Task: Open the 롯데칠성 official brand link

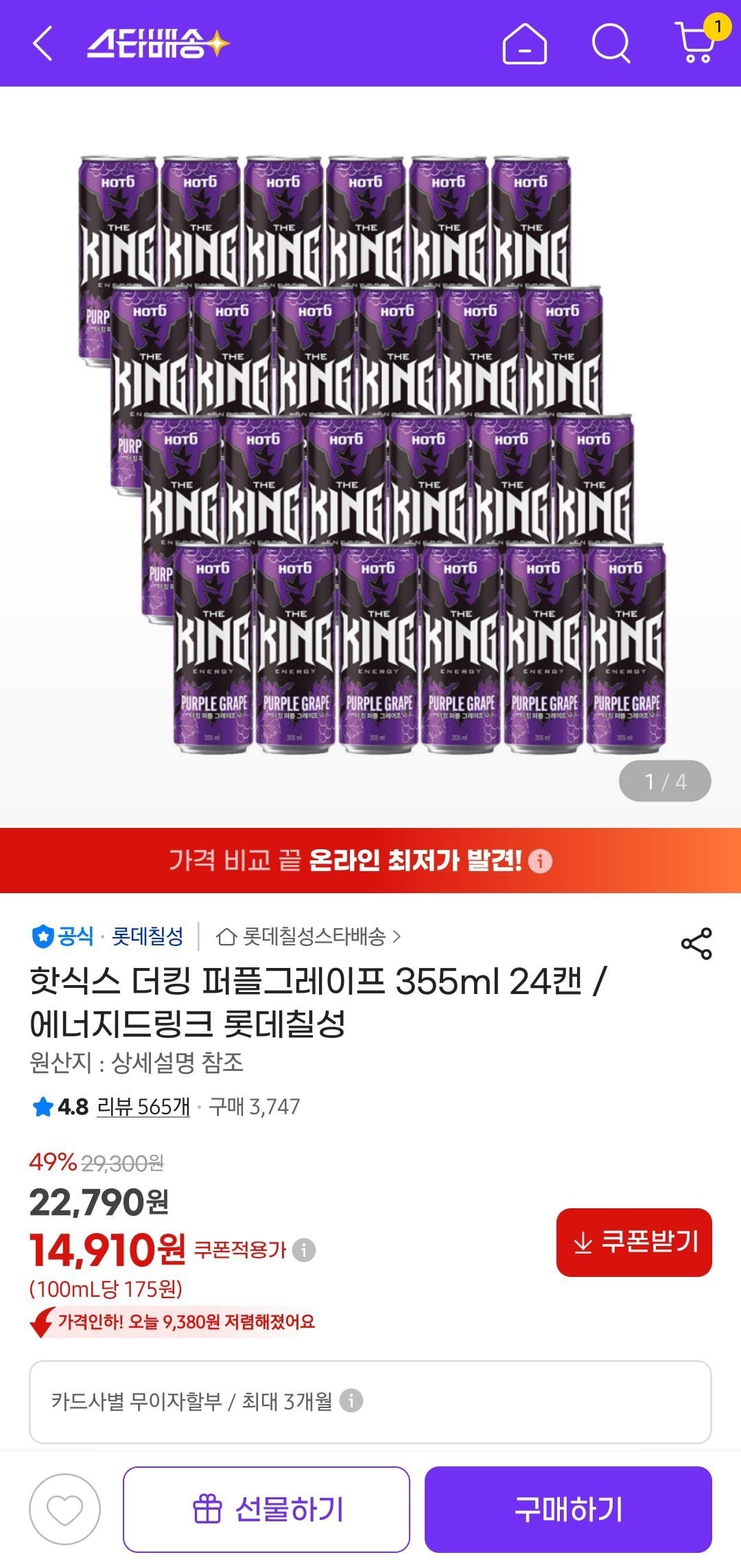Action: (148, 936)
